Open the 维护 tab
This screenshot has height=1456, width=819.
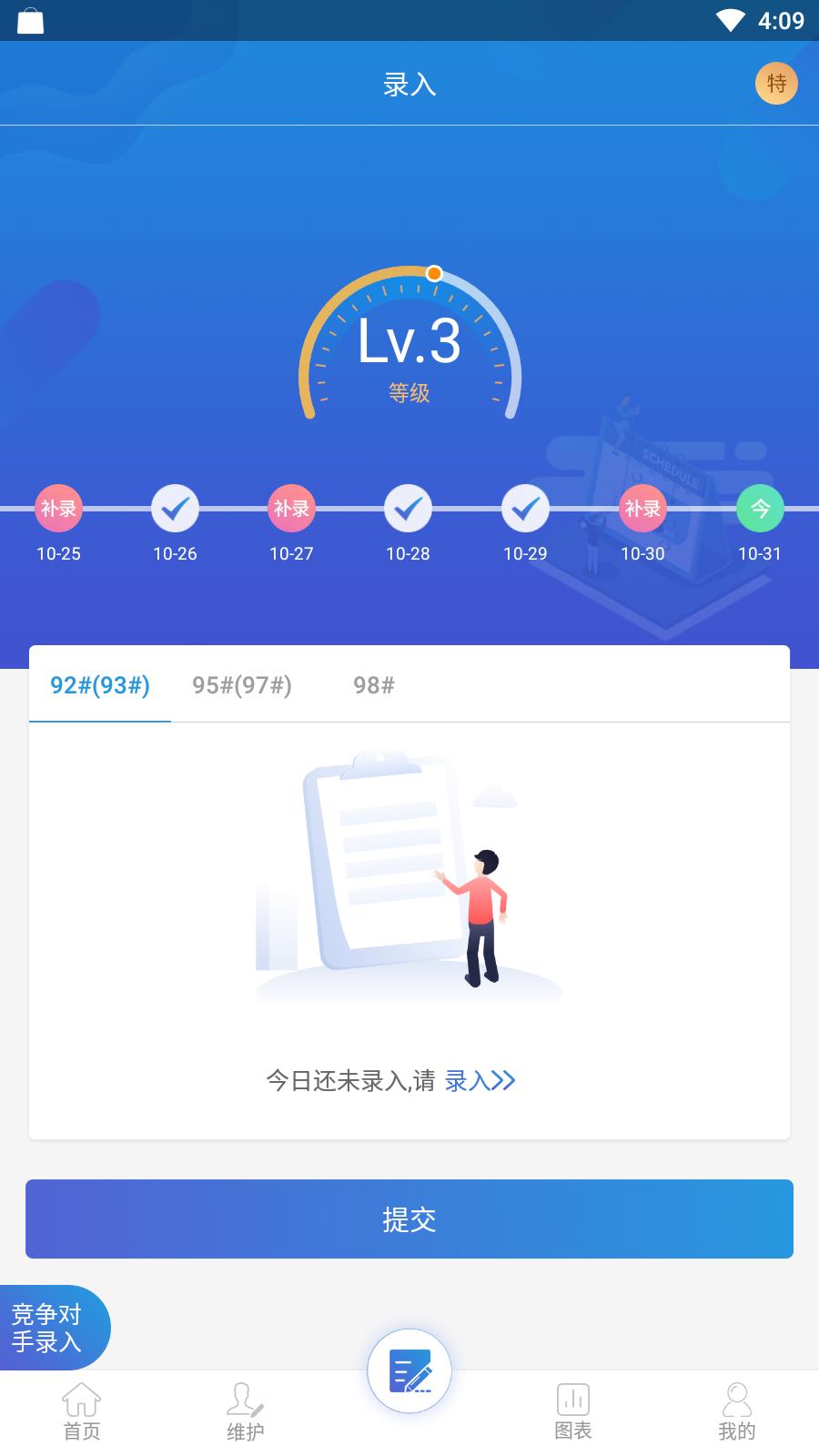tap(246, 1411)
